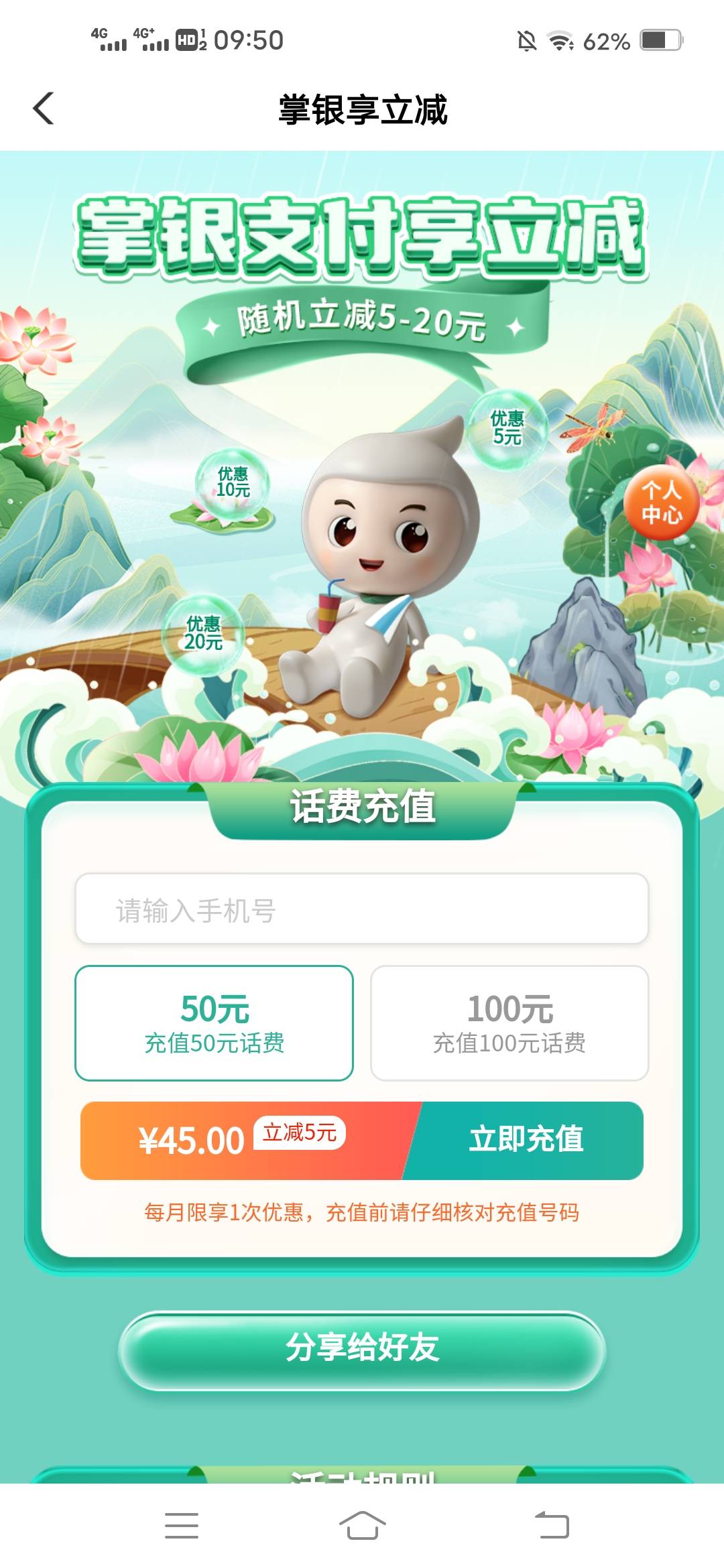
Task: Tap 立即充值 to recharge now
Action: point(526,1140)
